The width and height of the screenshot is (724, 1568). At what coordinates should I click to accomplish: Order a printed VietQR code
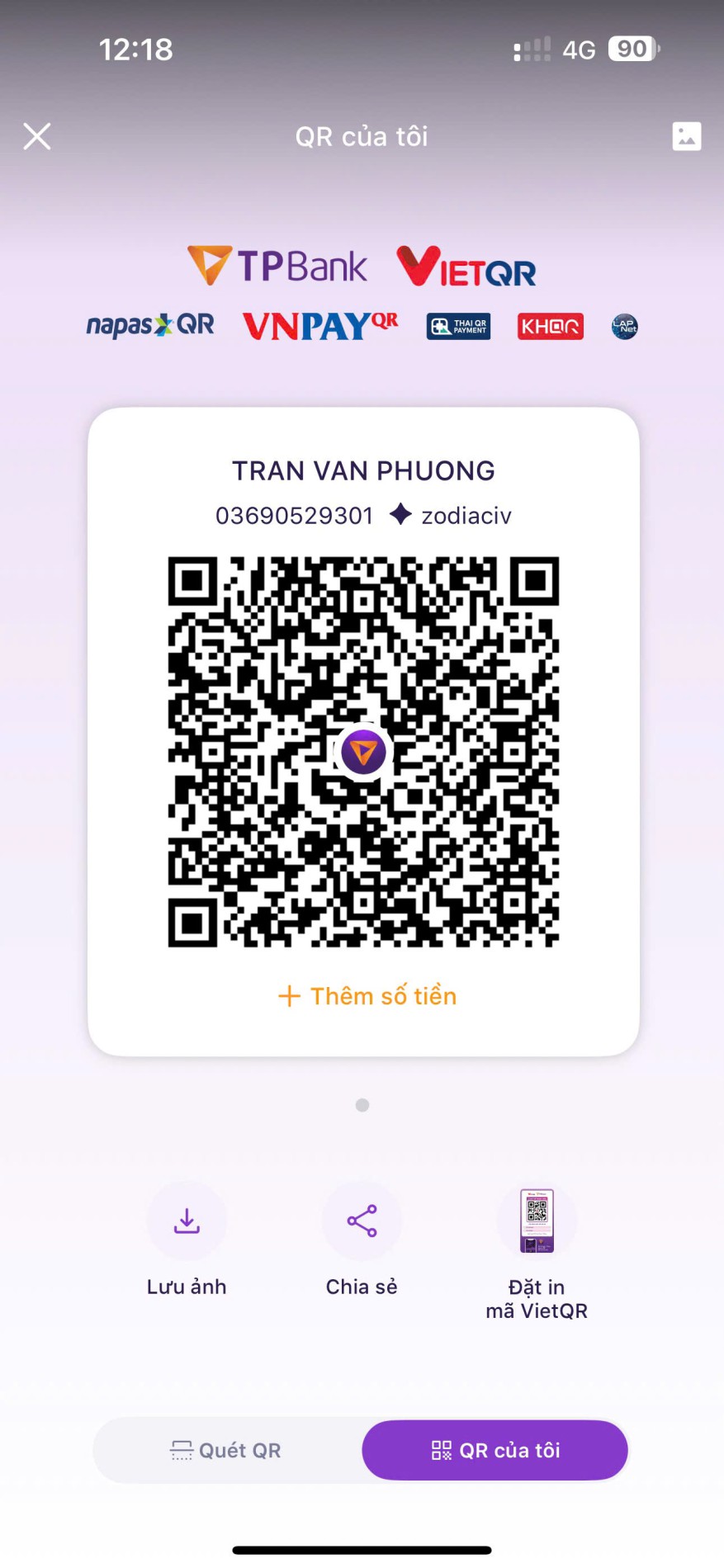(x=537, y=1221)
